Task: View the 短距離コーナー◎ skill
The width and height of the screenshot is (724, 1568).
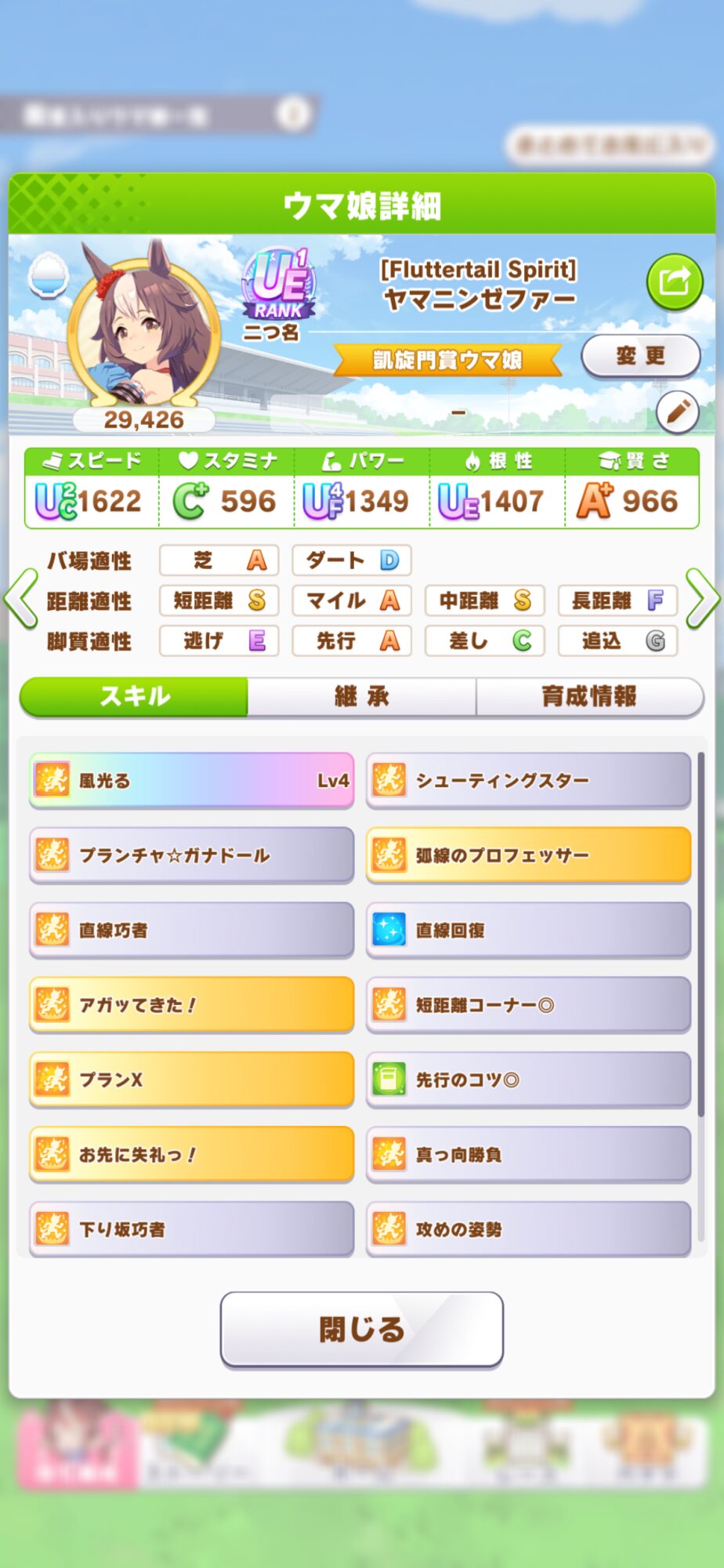Action: (x=528, y=1004)
